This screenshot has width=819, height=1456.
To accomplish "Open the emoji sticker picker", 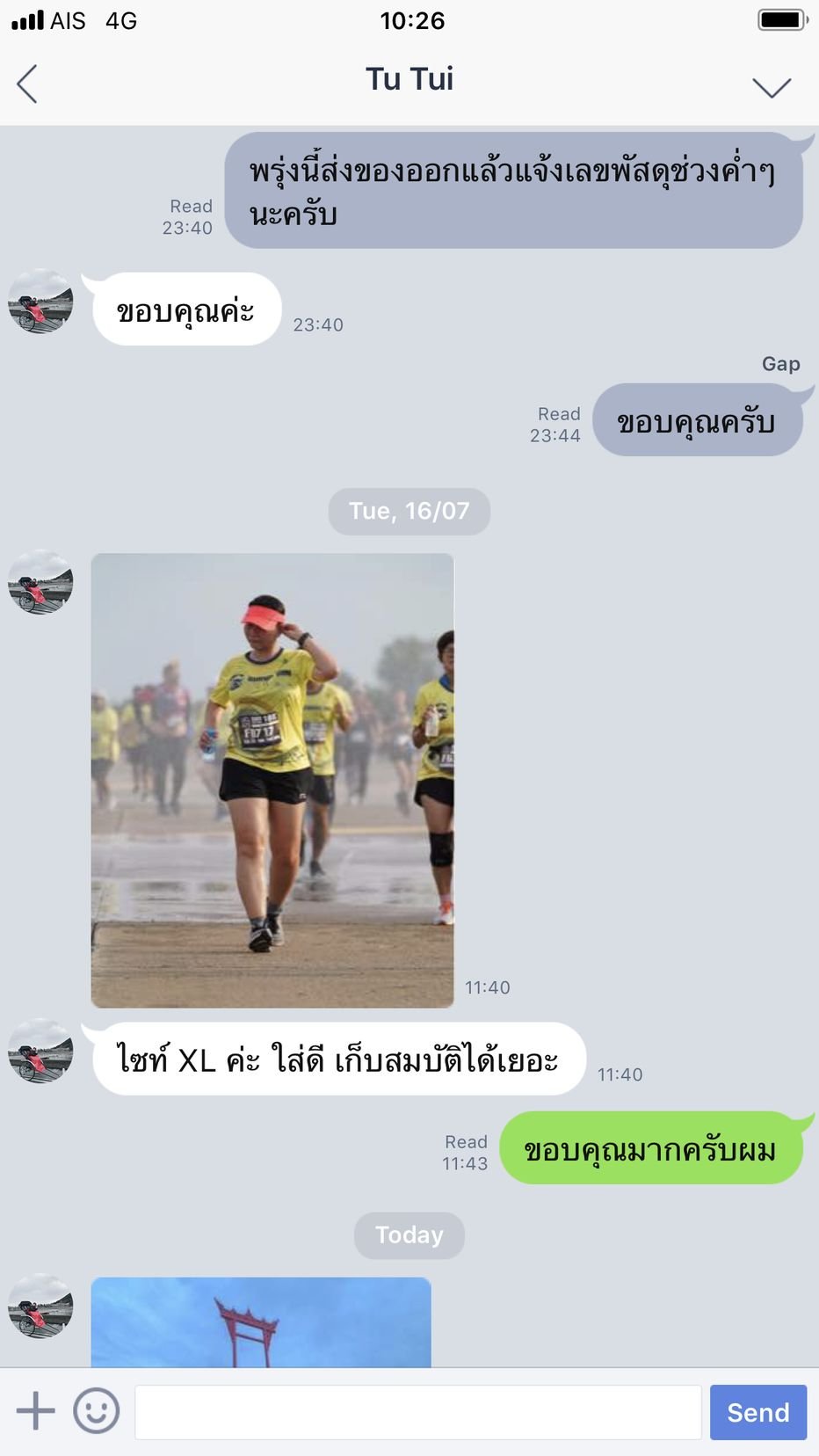I will [x=96, y=1411].
